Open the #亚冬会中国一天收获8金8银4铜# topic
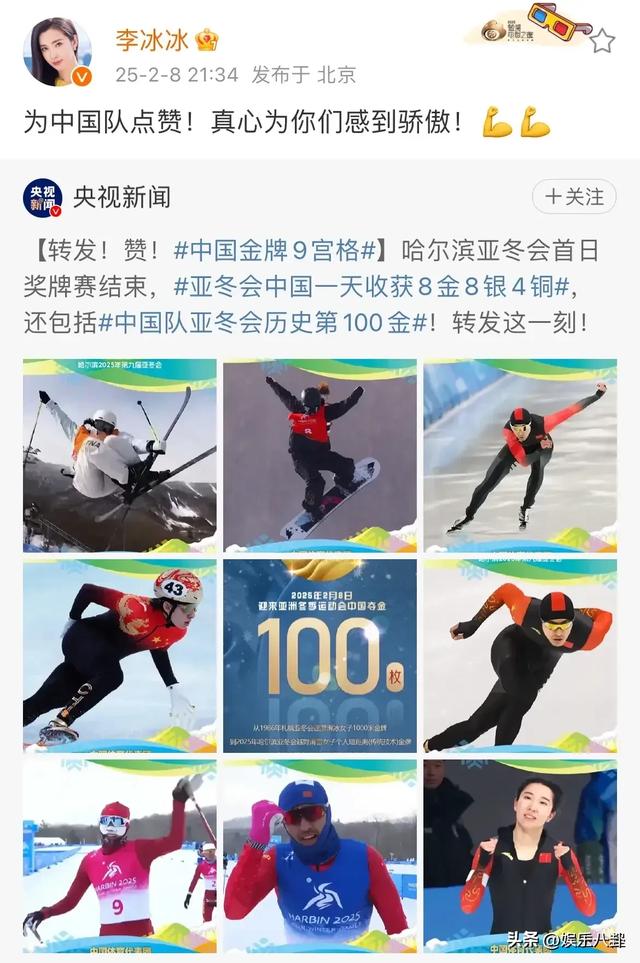This screenshot has width=640, height=963. click(371, 285)
